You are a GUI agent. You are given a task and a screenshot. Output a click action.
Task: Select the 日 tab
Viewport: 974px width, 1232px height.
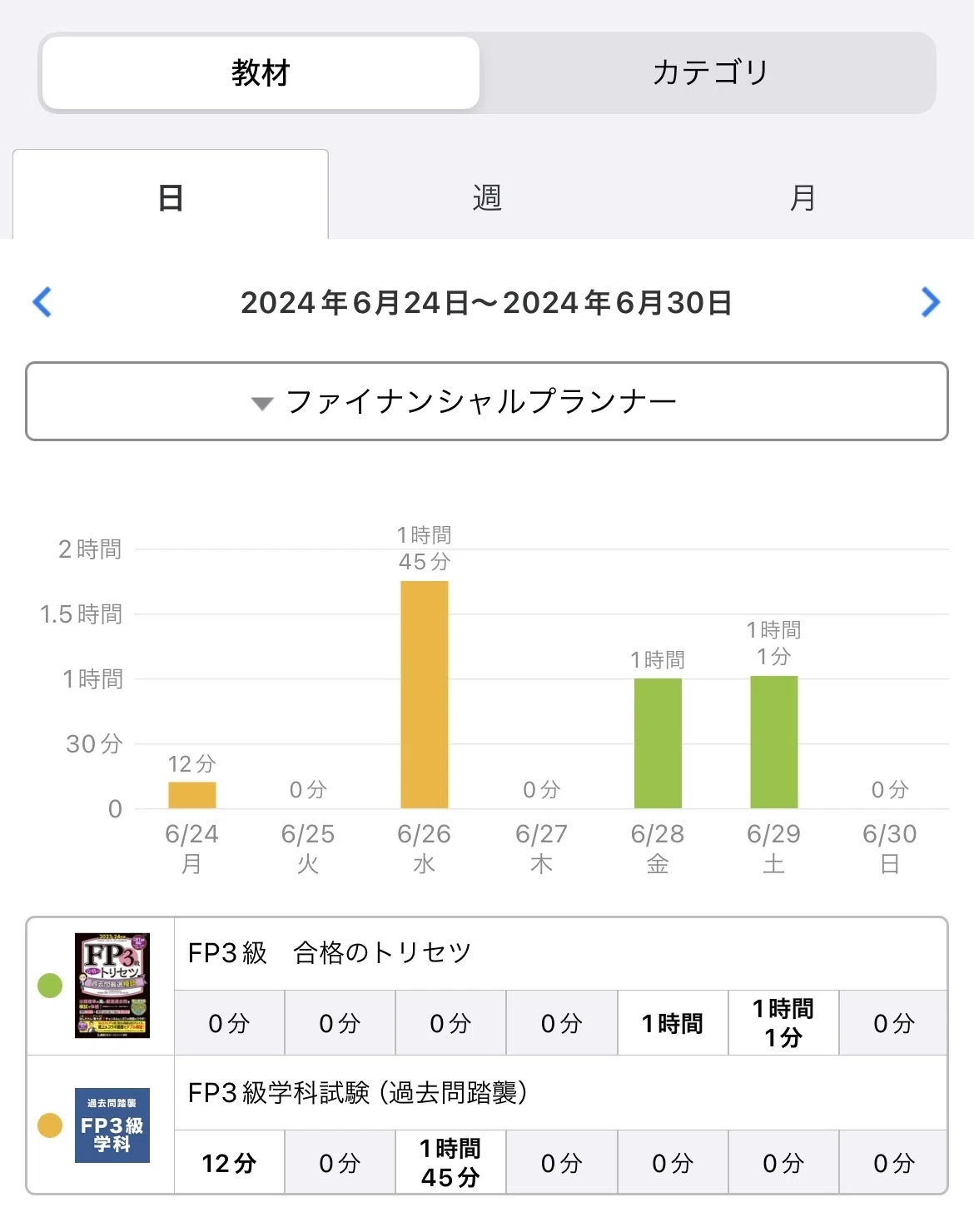point(171,197)
